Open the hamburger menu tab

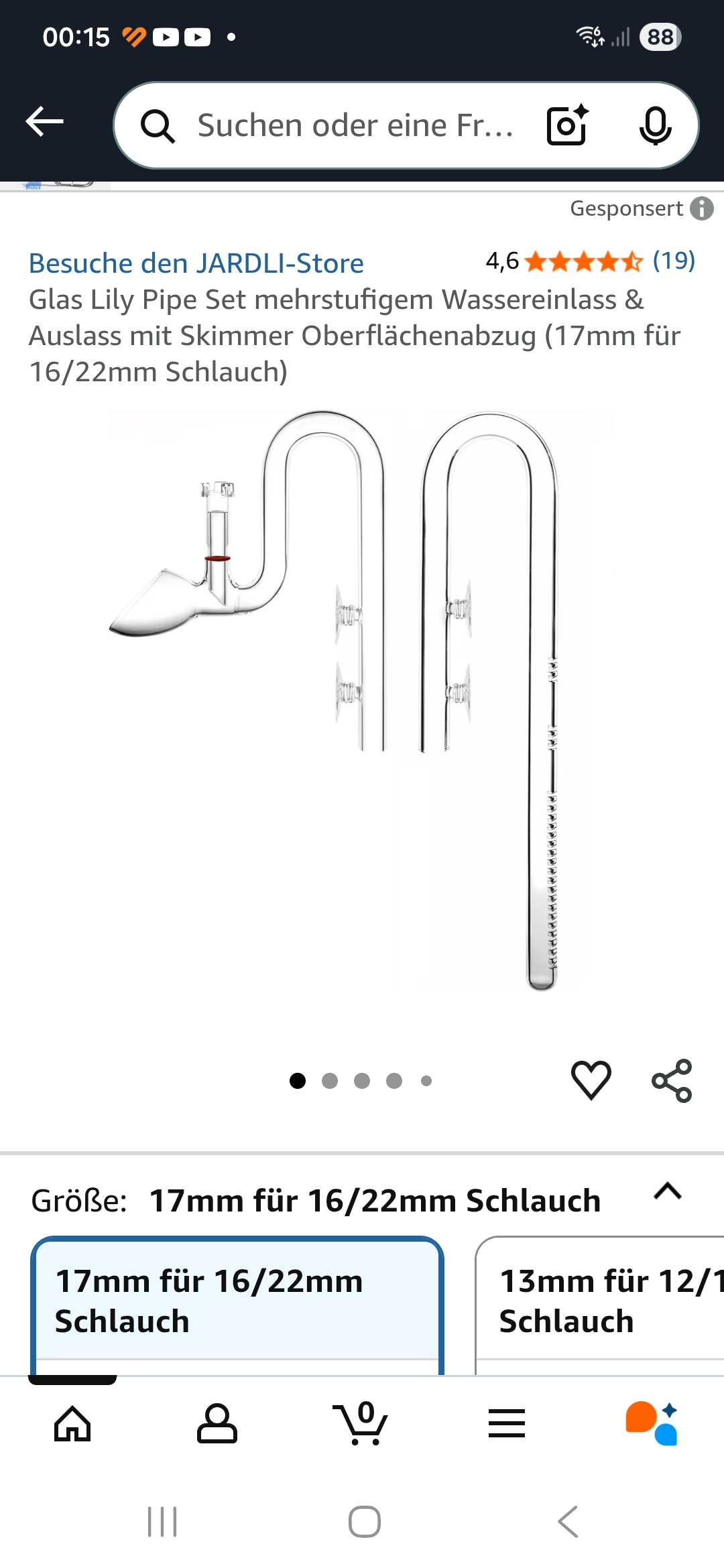point(507,1423)
